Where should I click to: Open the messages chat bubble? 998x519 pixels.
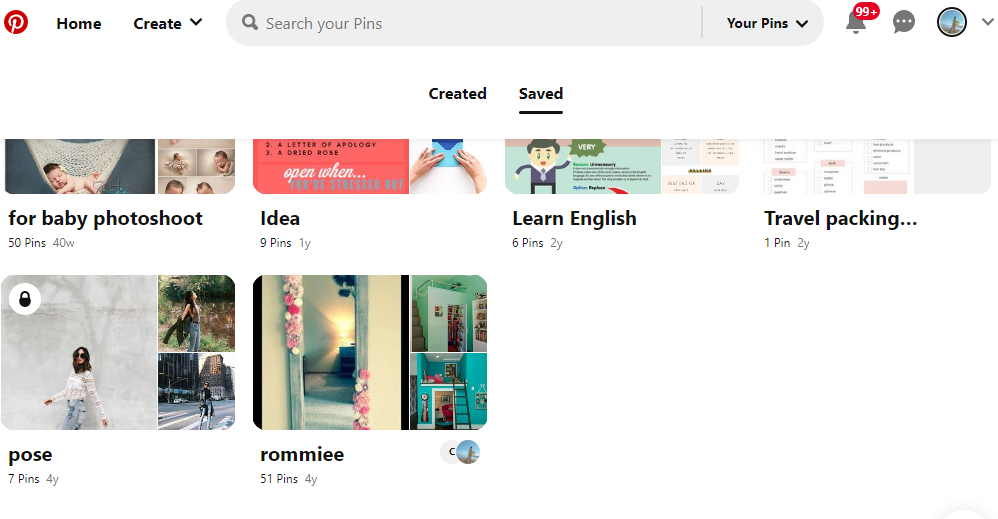coord(904,22)
